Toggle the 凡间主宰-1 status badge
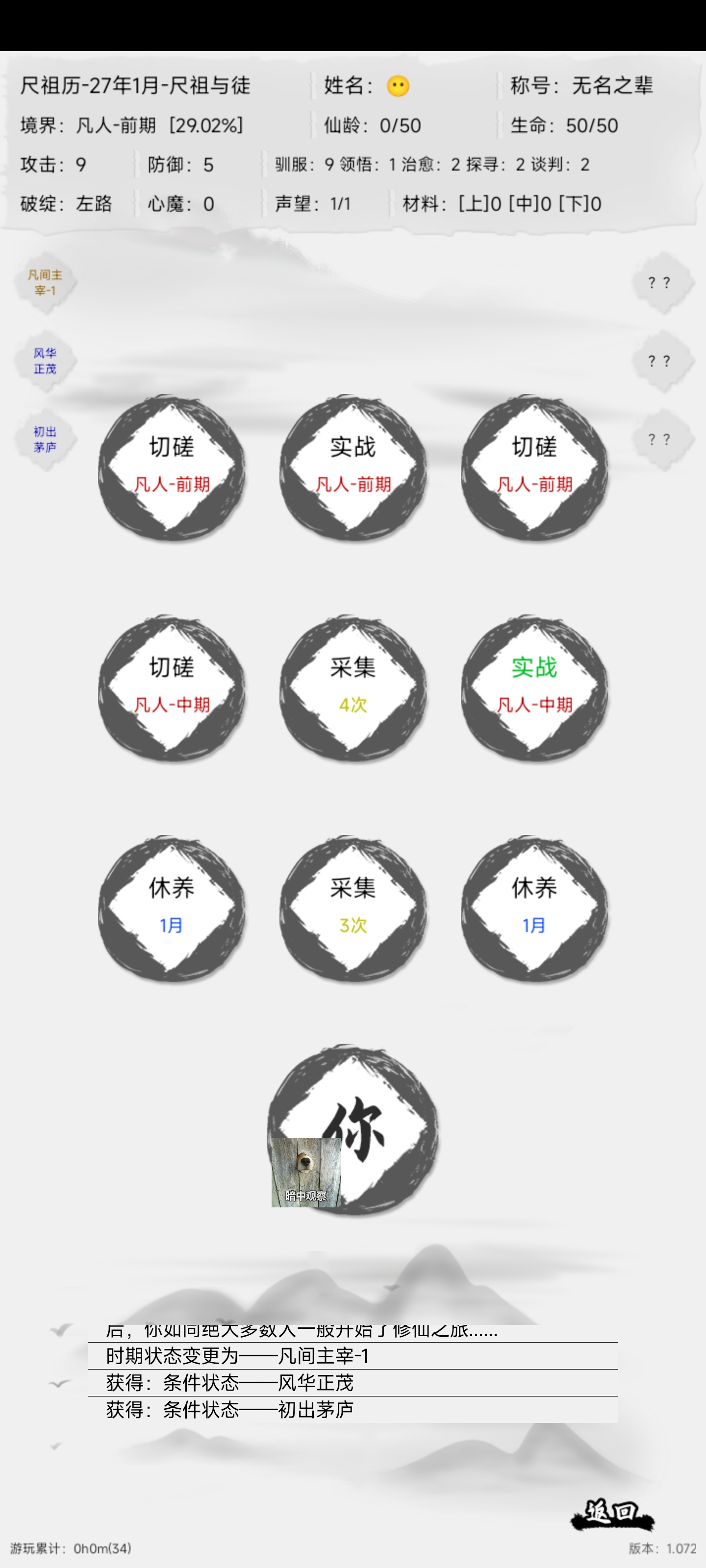706x1568 pixels. [45, 283]
